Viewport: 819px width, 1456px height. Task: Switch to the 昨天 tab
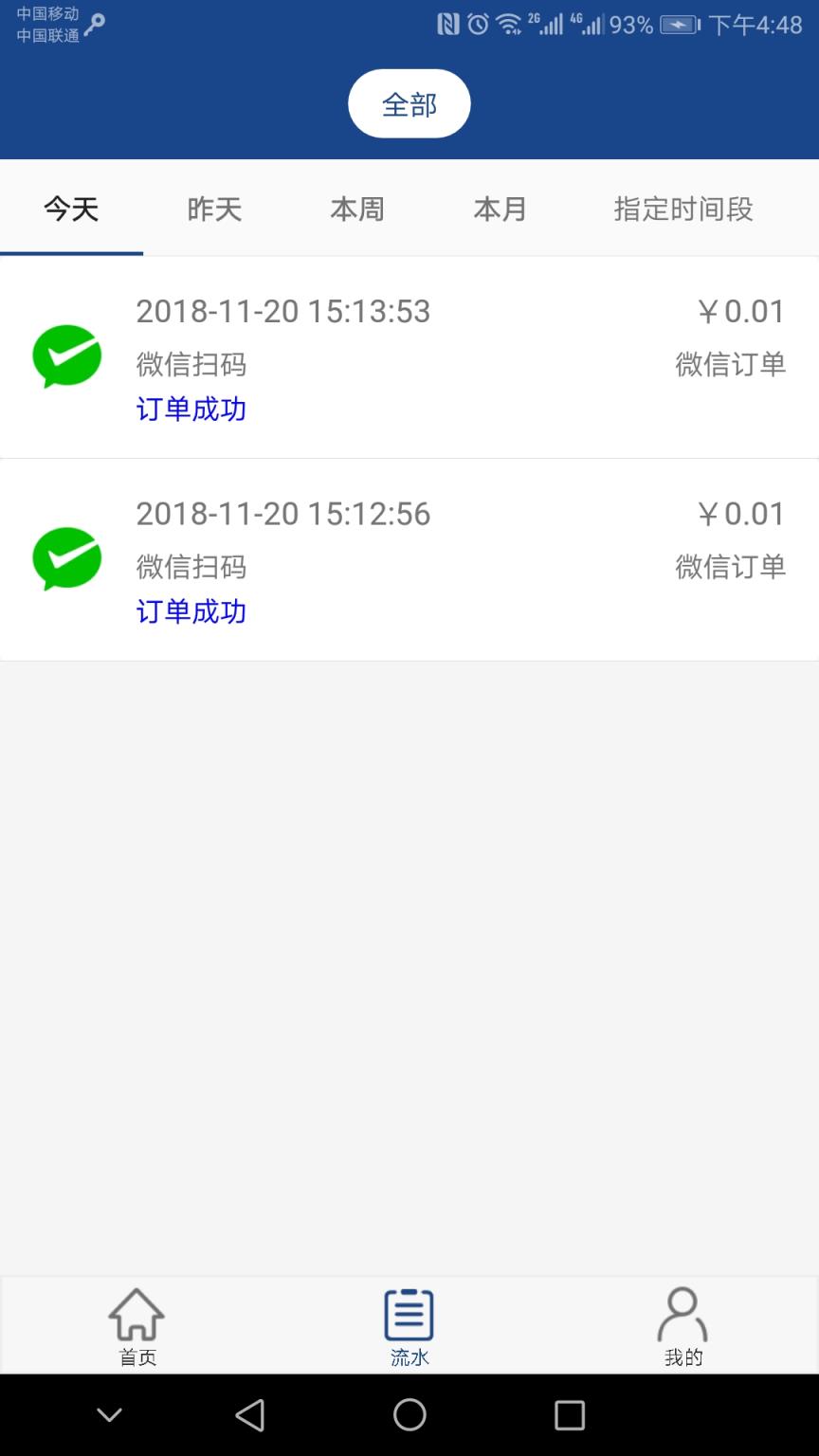pos(213,209)
